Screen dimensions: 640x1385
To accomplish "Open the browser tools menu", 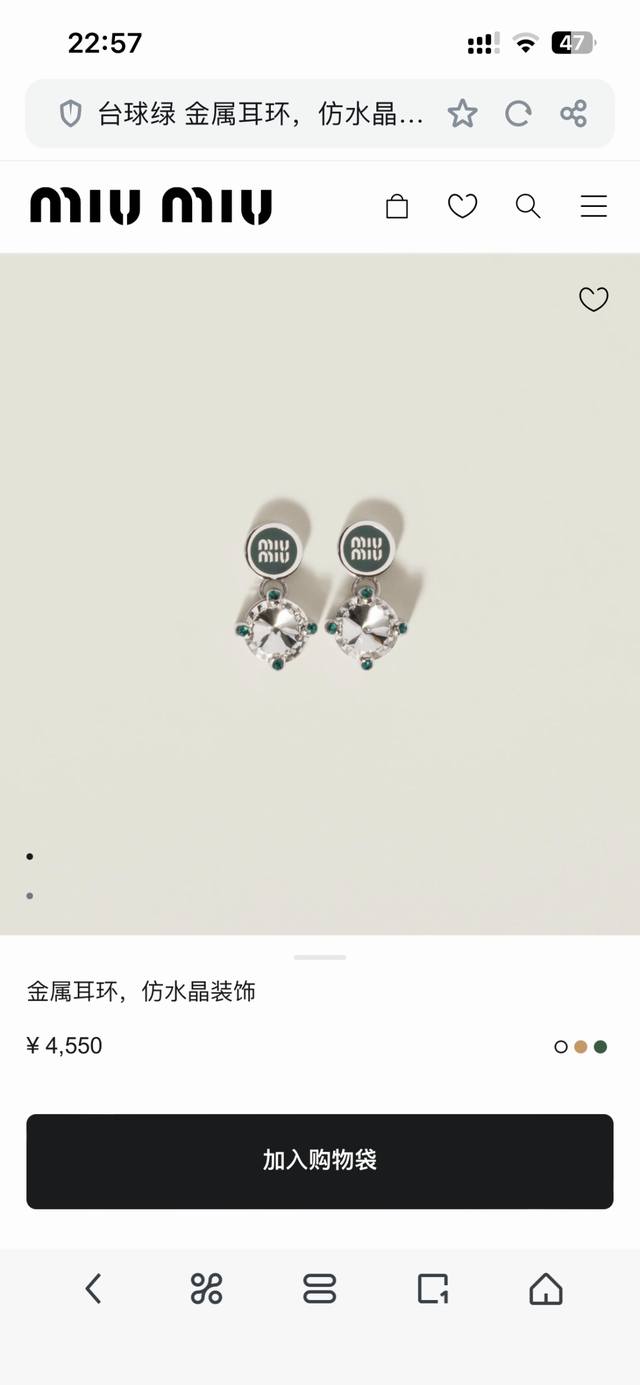I will coord(206,1288).
